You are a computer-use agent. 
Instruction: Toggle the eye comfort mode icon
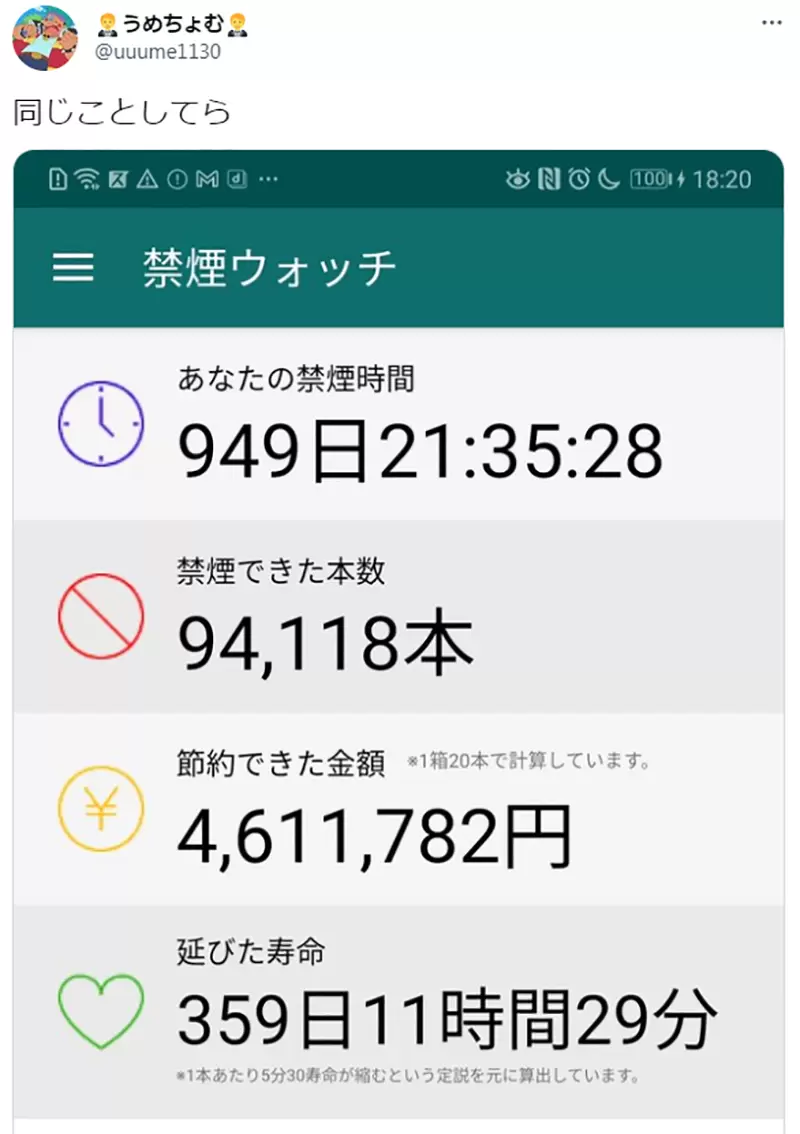[516, 179]
